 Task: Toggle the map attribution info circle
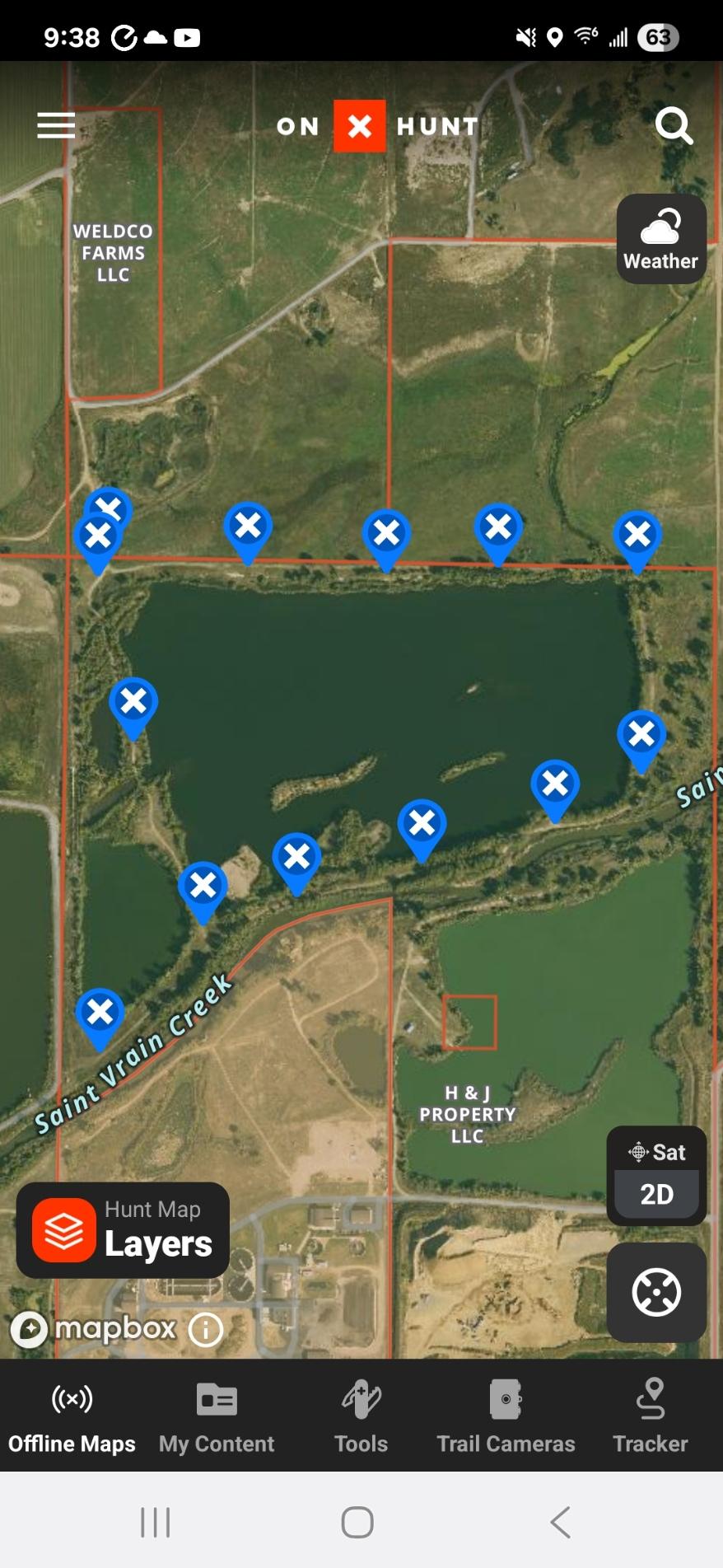point(204,1329)
